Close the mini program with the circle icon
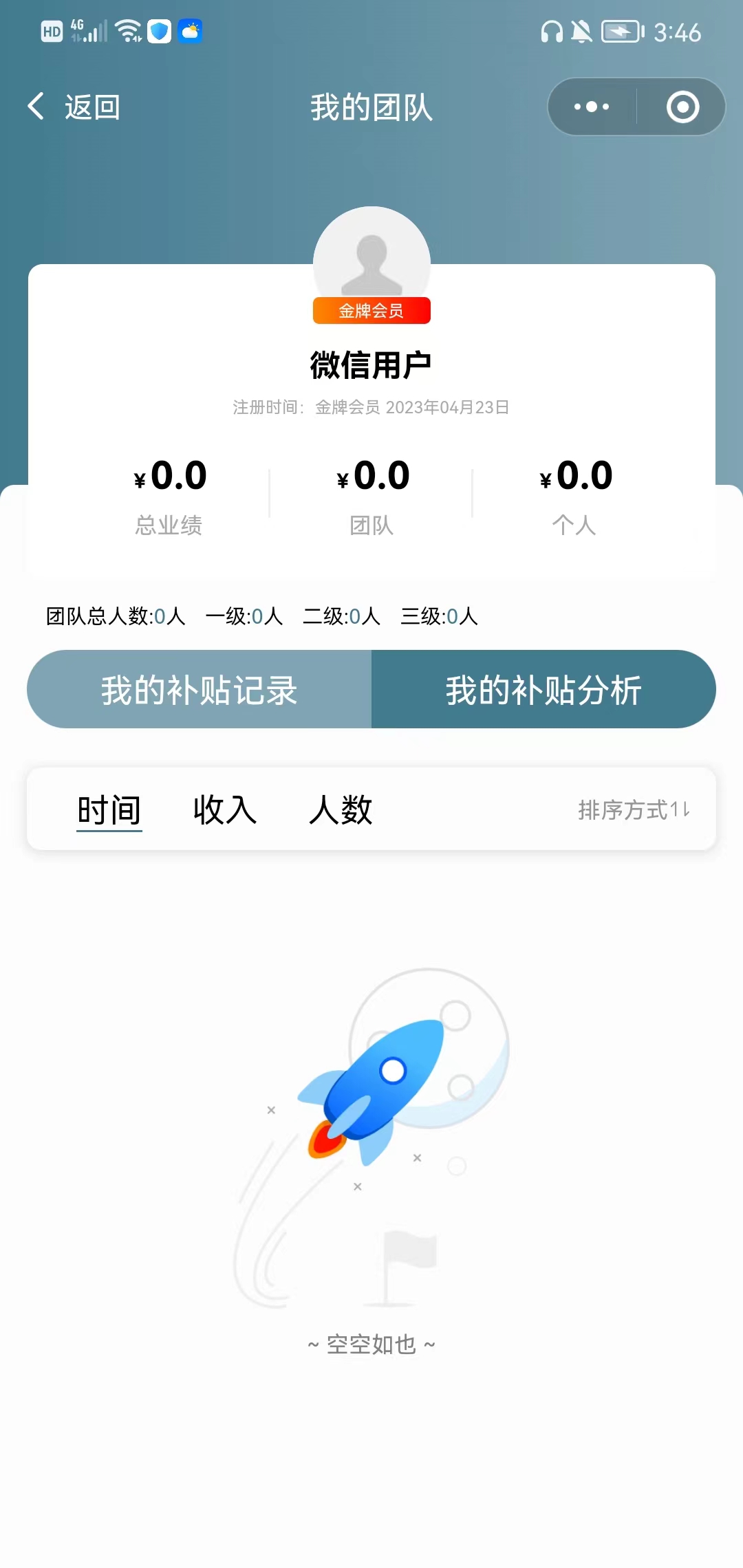 682,107
